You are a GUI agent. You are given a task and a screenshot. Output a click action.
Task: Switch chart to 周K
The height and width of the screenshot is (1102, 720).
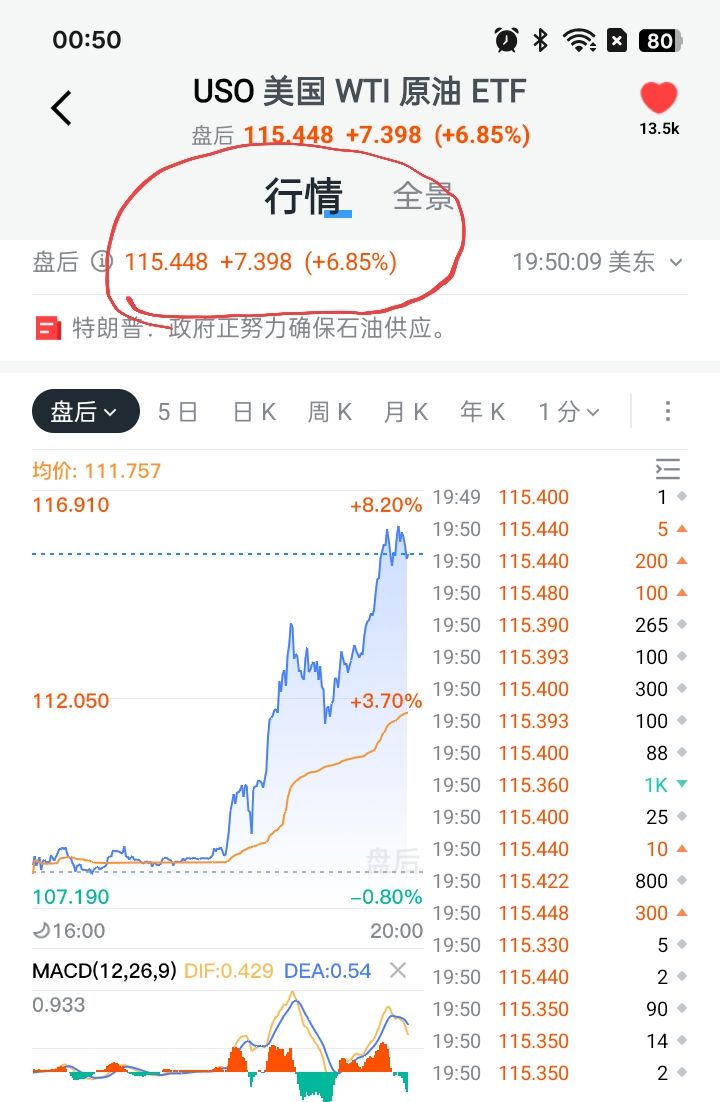pyautogui.click(x=330, y=411)
